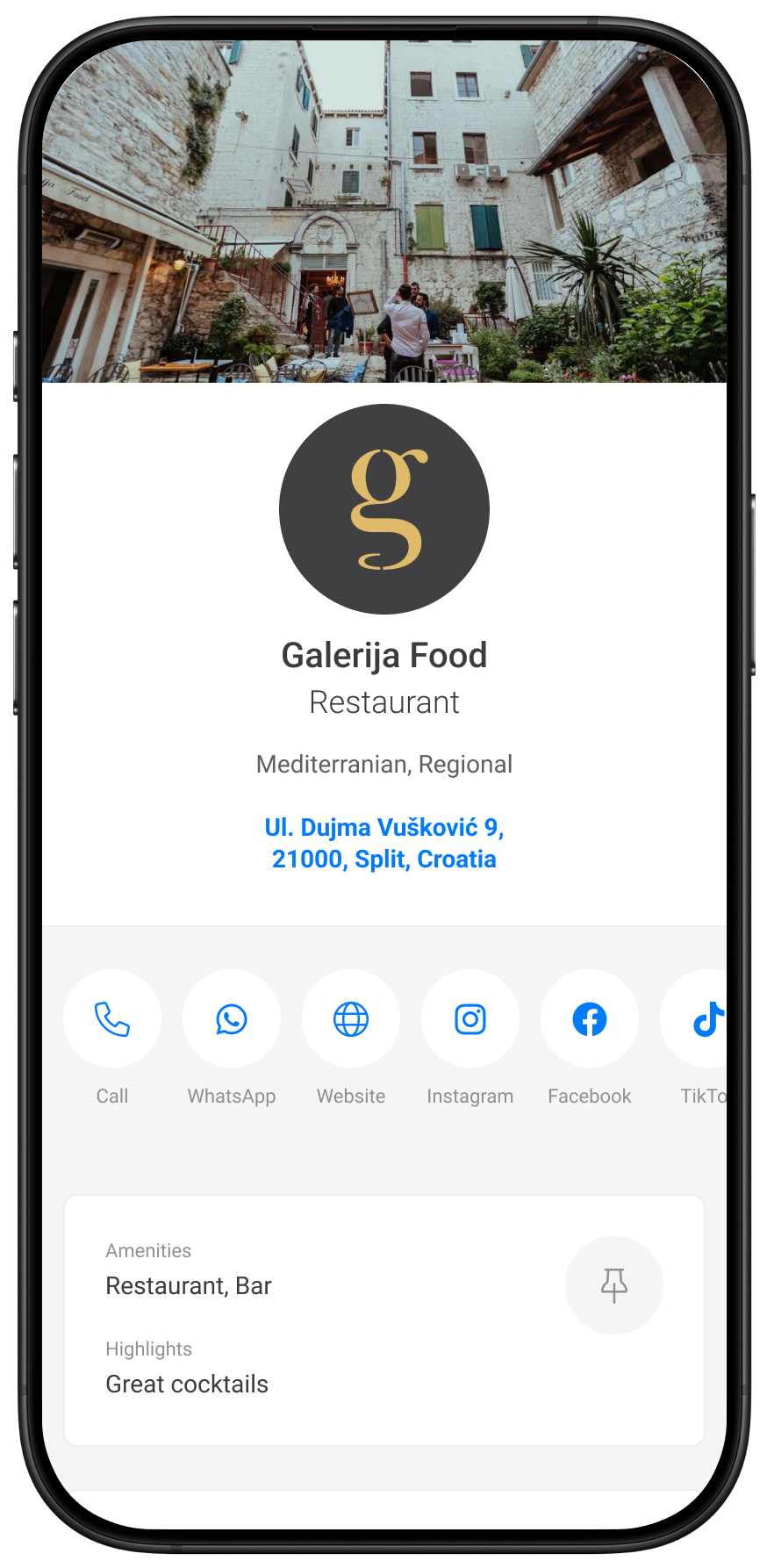Open the TikTok profile
767x1568 pixels.
coord(702,1019)
